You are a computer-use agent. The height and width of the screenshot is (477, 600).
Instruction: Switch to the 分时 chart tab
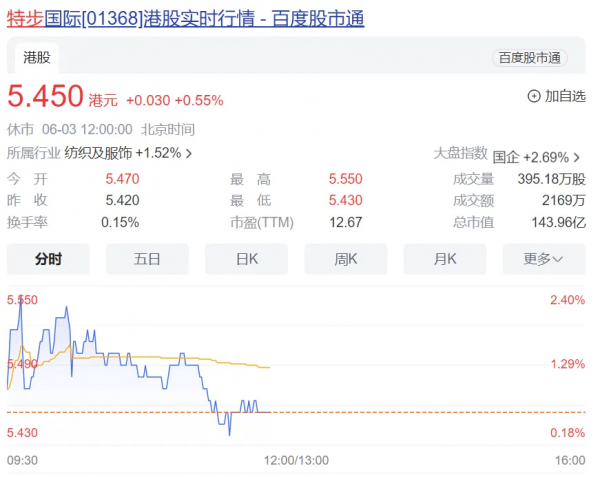pyautogui.click(x=48, y=259)
